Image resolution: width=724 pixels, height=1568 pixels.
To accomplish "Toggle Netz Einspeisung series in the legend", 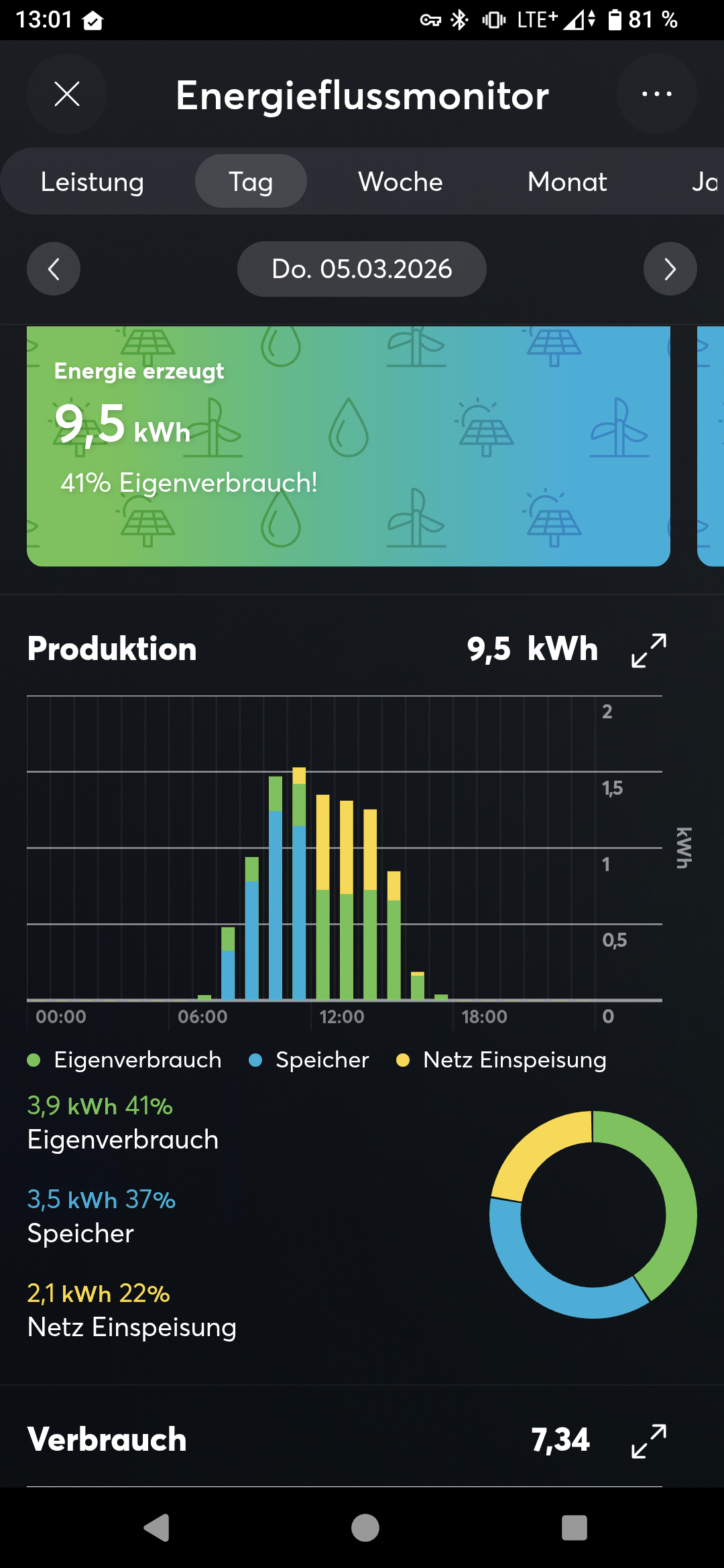I will pos(501,1060).
